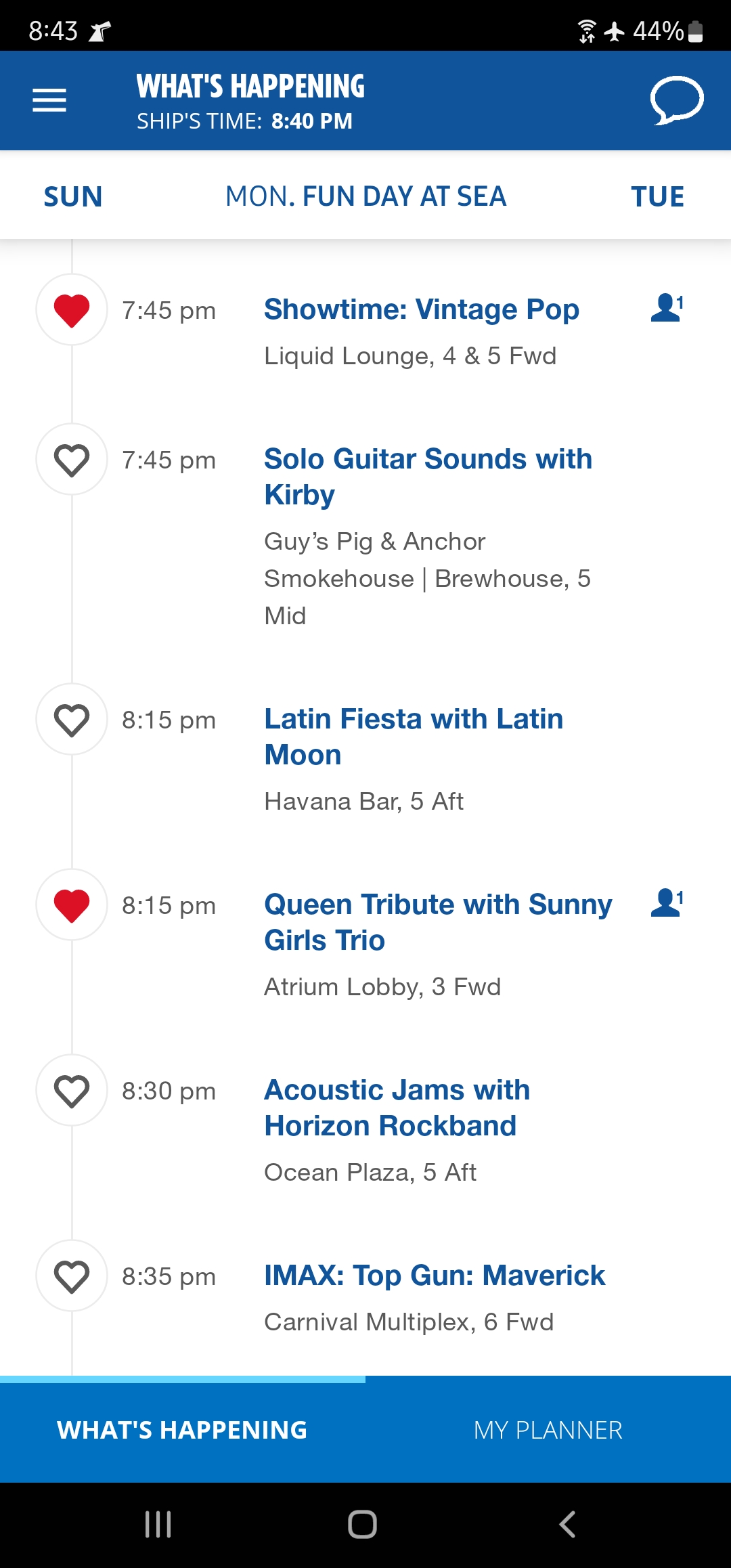Switch to My Planner tab

tap(548, 1430)
